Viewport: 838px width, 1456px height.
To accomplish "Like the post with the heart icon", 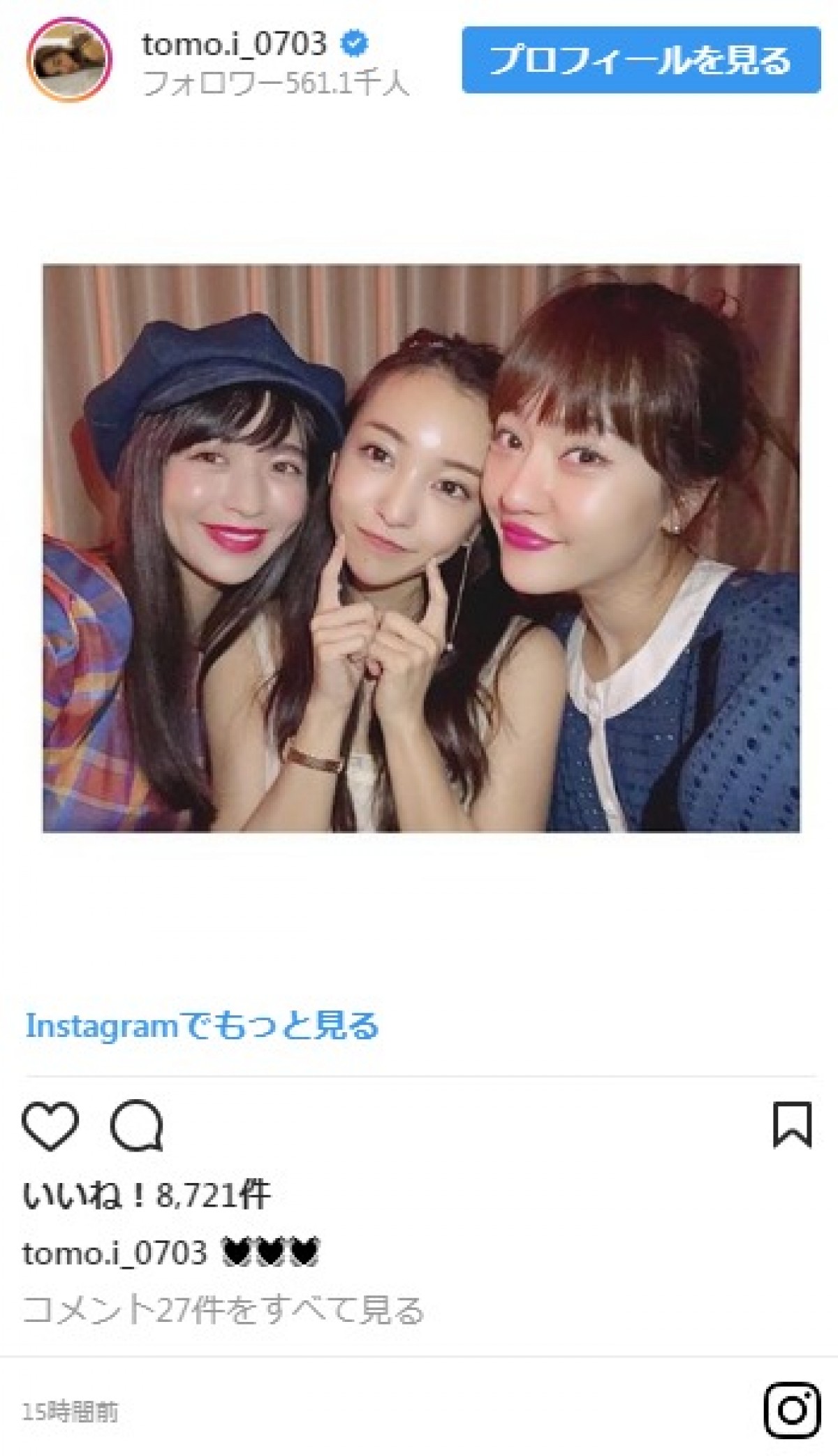I will (x=50, y=1126).
